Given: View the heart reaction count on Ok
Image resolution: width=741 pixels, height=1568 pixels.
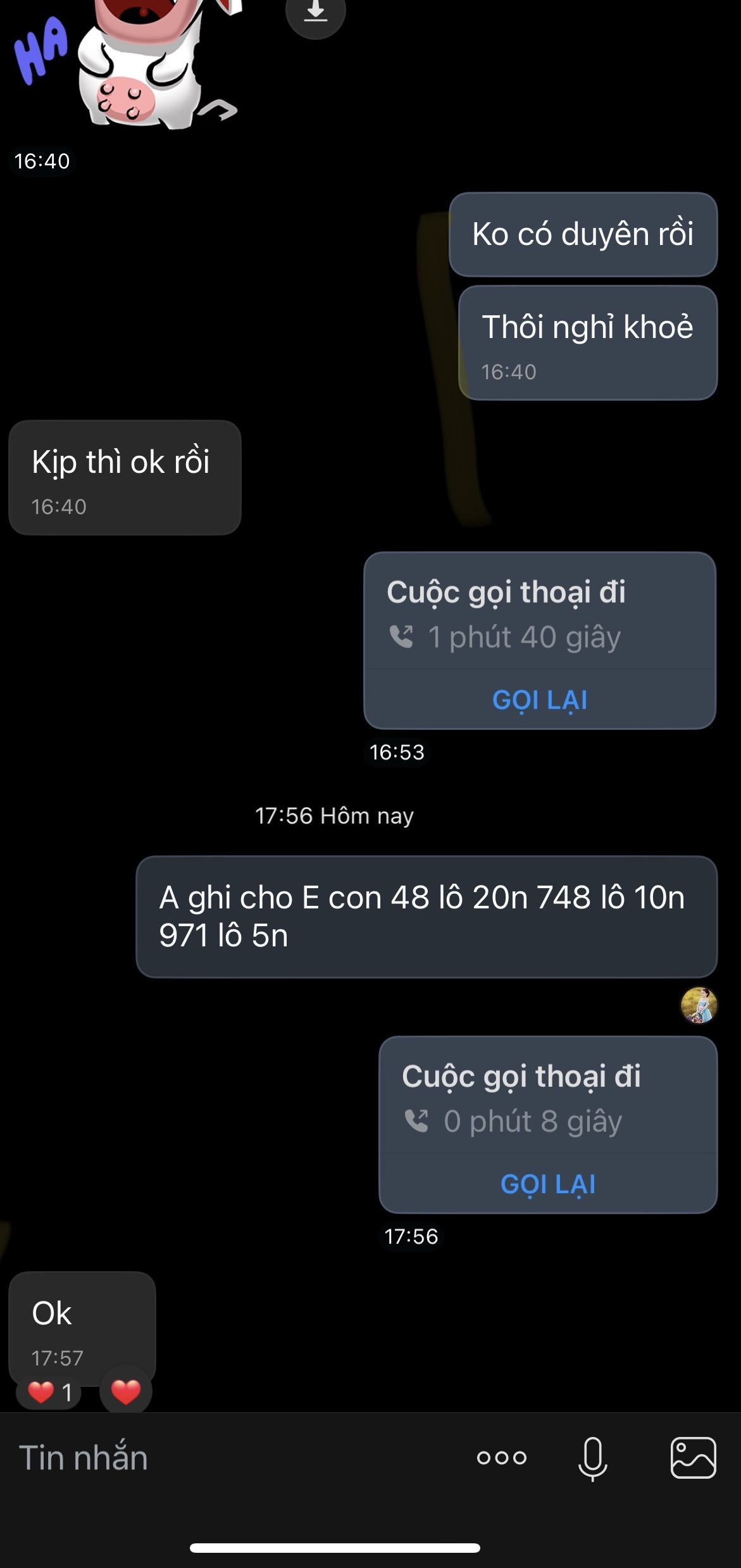Looking at the screenshot, I should point(49,1392).
